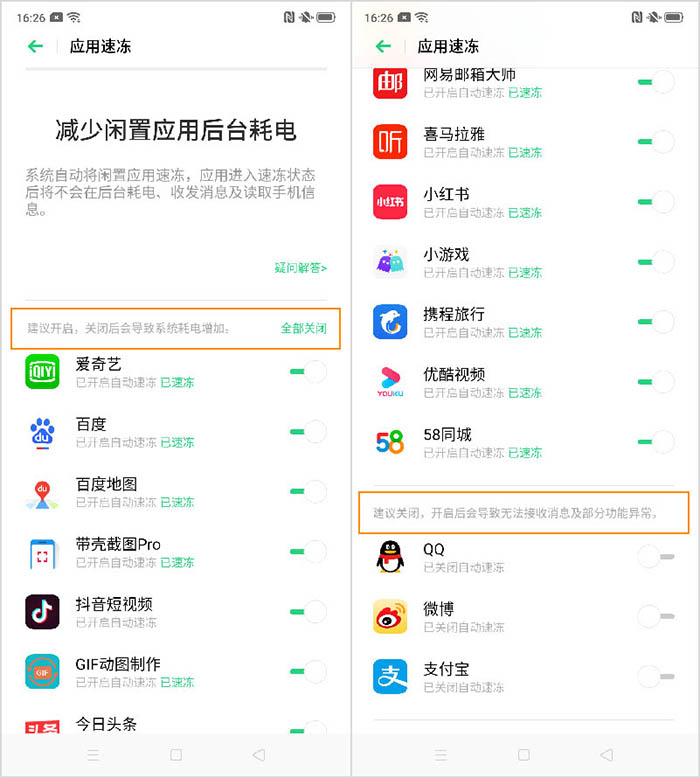
Task: Toggle the 带壳截图Pro switch
Action: [308, 552]
